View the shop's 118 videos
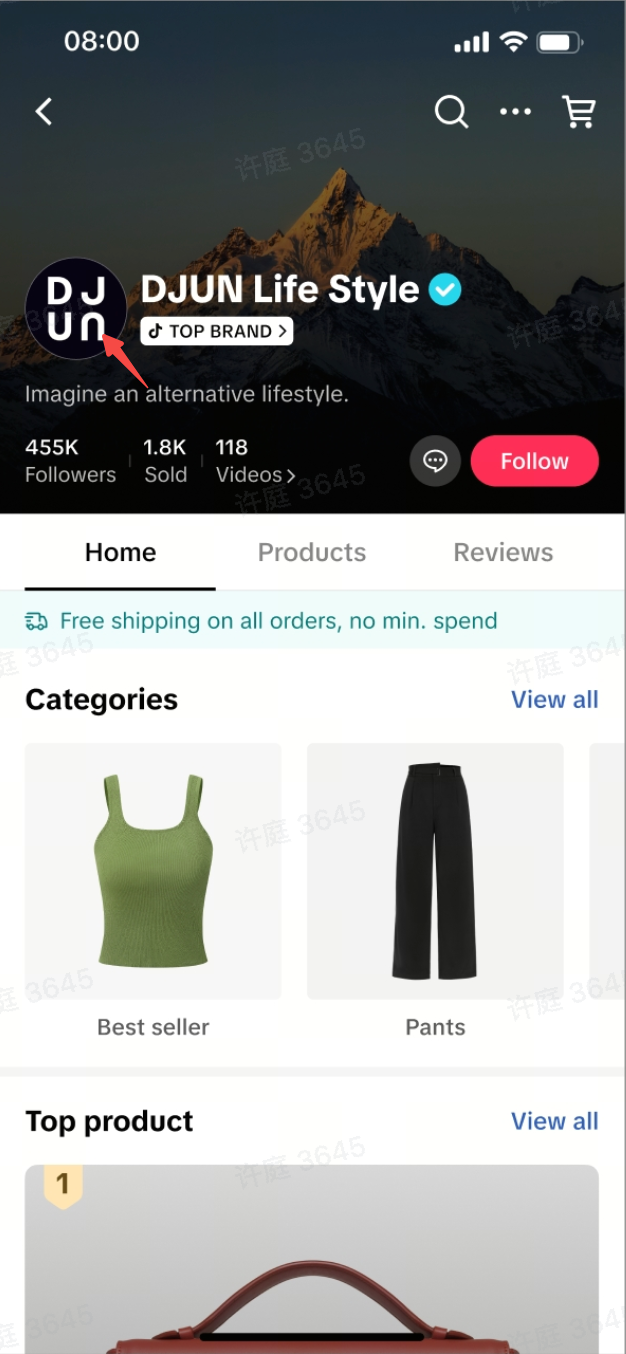The width and height of the screenshot is (626, 1354). (254, 461)
